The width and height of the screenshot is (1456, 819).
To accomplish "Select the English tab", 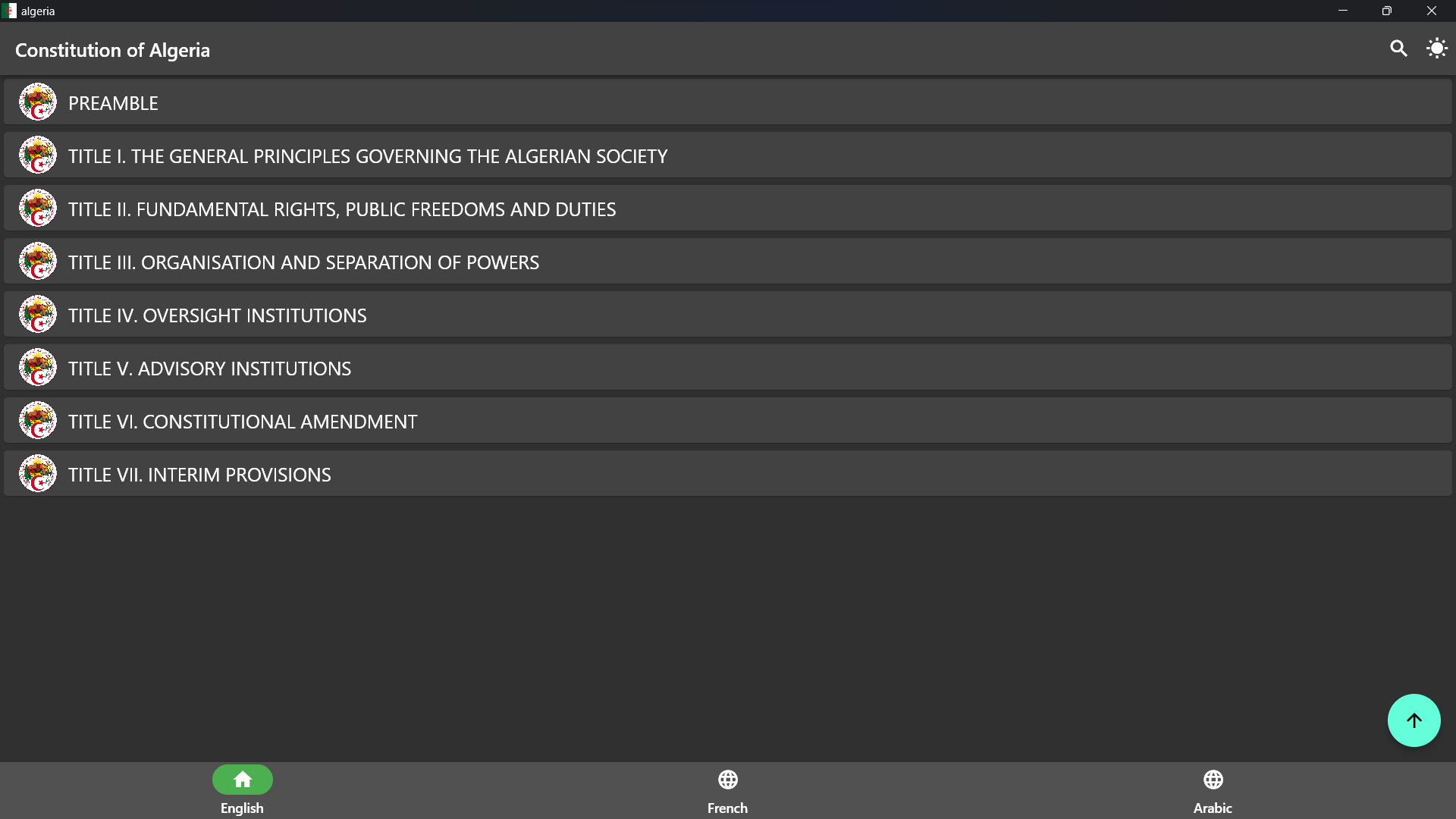I will click(242, 790).
